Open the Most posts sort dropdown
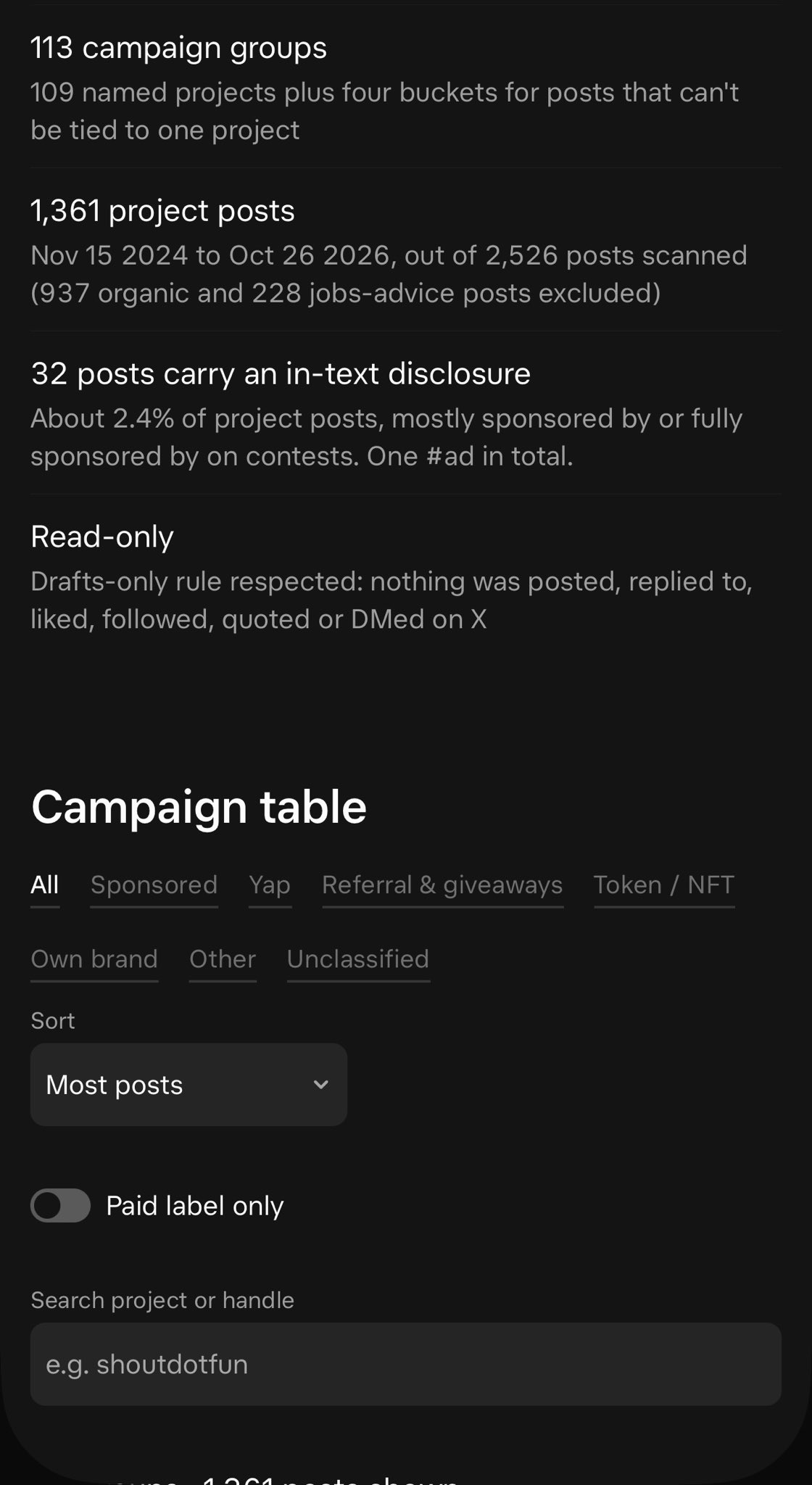This screenshot has height=1485, width=812. pyautogui.click(x=188, y=1085)
